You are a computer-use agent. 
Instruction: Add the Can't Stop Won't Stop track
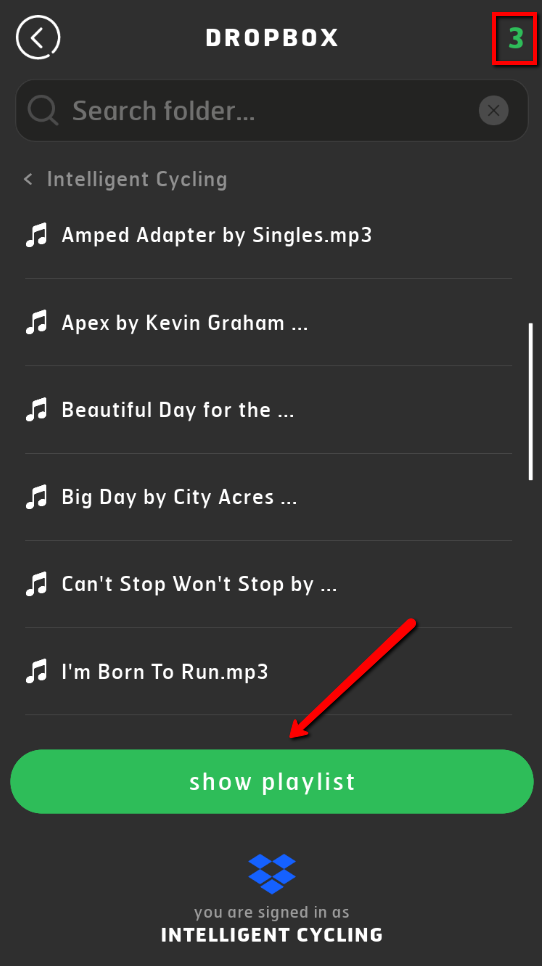(x=268, y=584)
